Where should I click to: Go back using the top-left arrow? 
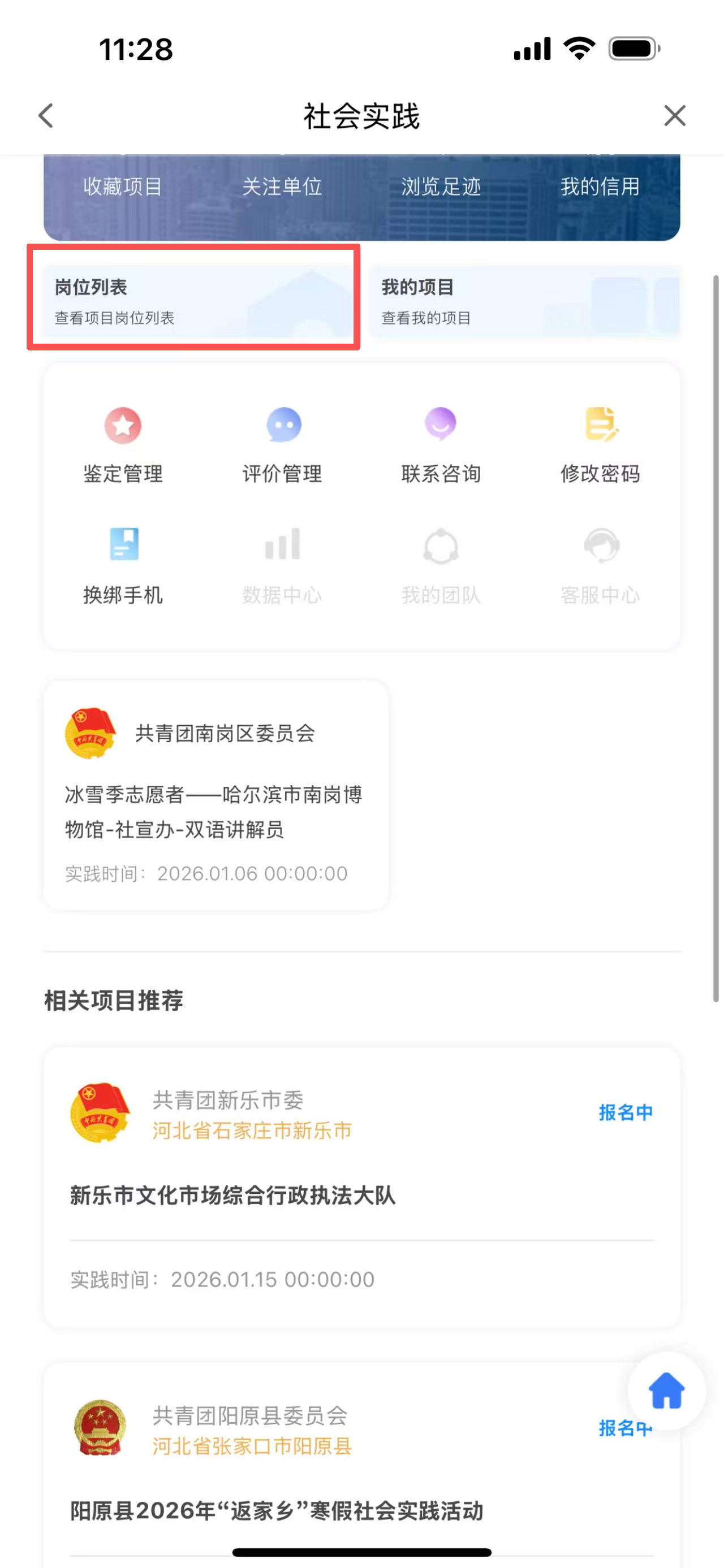point(46,116)
